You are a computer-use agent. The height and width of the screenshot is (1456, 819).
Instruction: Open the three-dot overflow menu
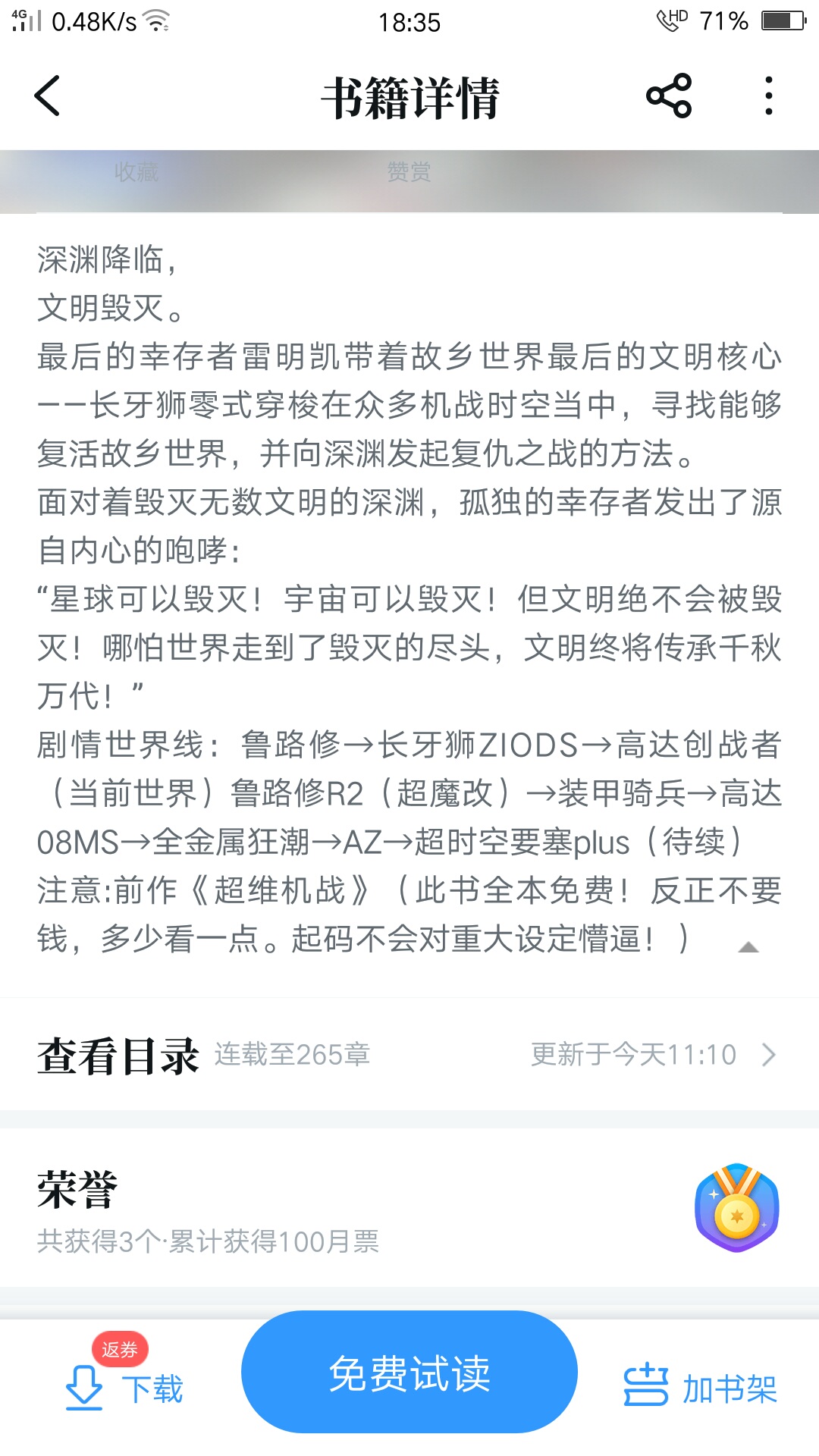coord(769,96)
